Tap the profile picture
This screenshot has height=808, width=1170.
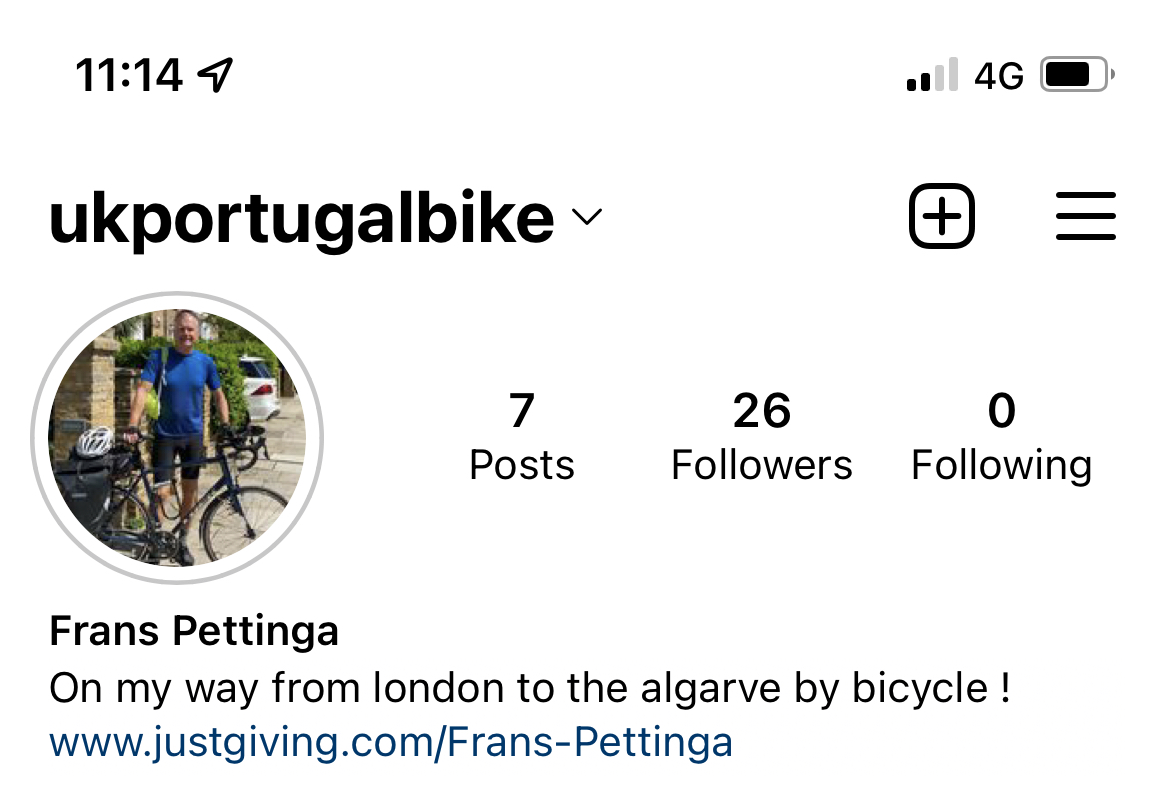tap(177, 438)
